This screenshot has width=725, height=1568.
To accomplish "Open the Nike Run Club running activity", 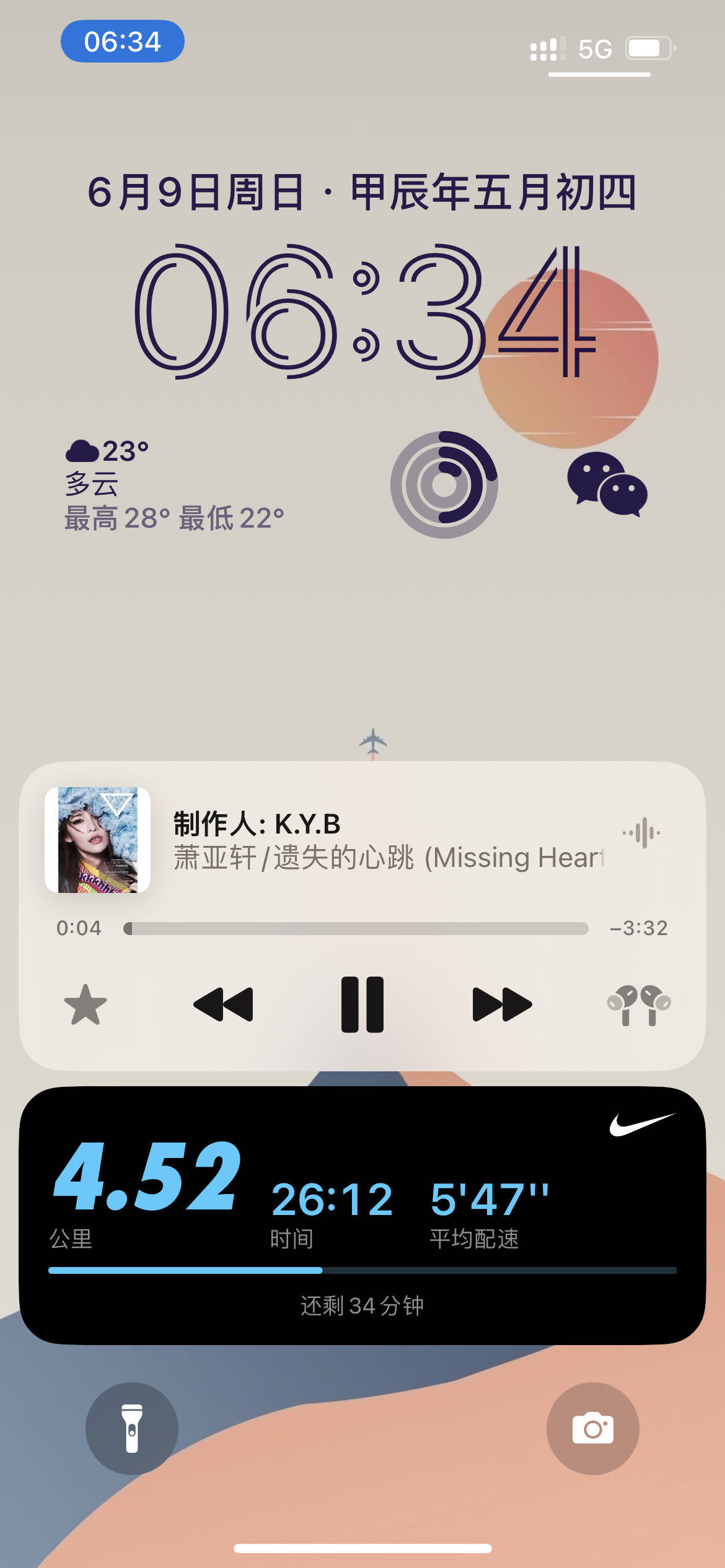I will pyautogui.click(x=362, y=1215).
